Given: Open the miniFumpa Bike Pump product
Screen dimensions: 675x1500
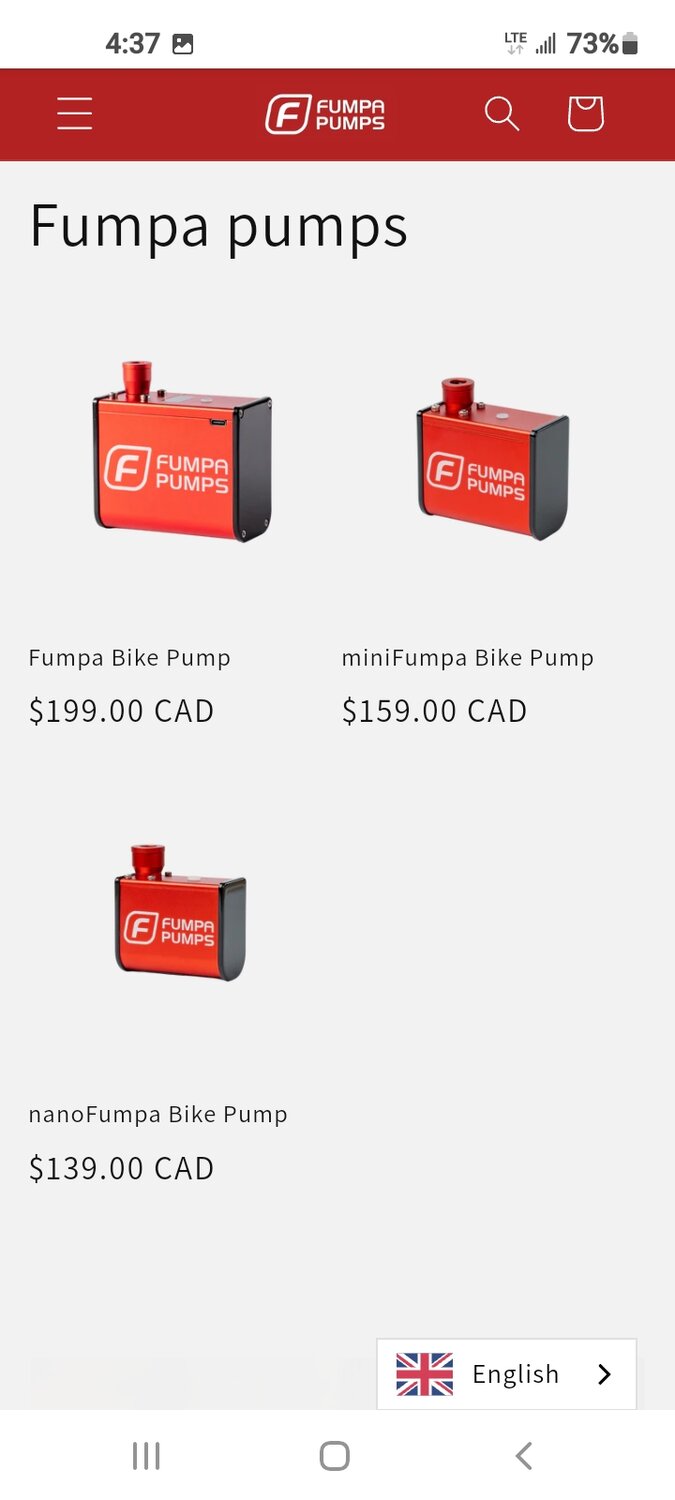Looking at the screenshot, I should click(x=468, y=658).
